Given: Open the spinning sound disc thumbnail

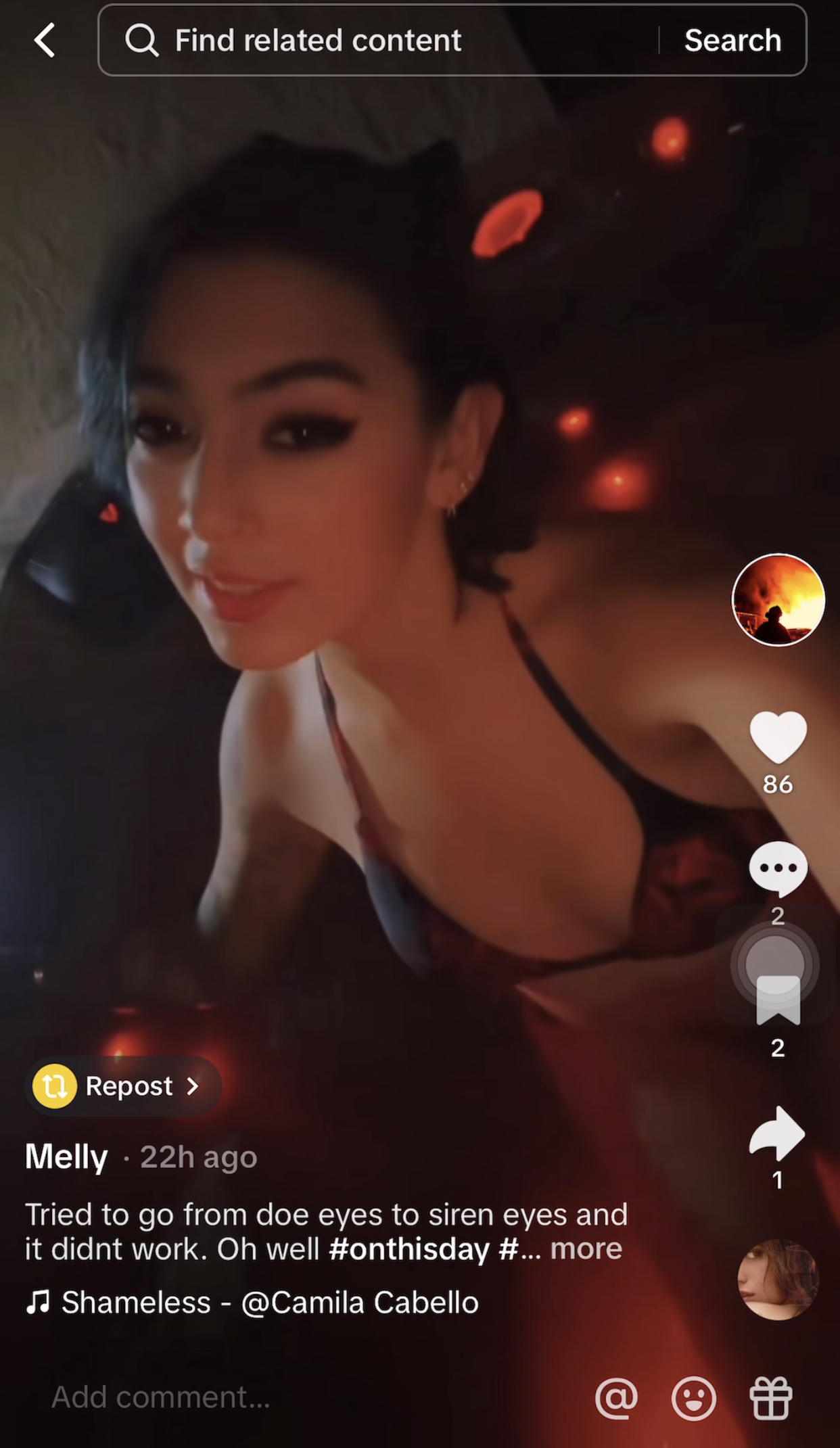Looking at the screenshot, I should click(778, 1279).
